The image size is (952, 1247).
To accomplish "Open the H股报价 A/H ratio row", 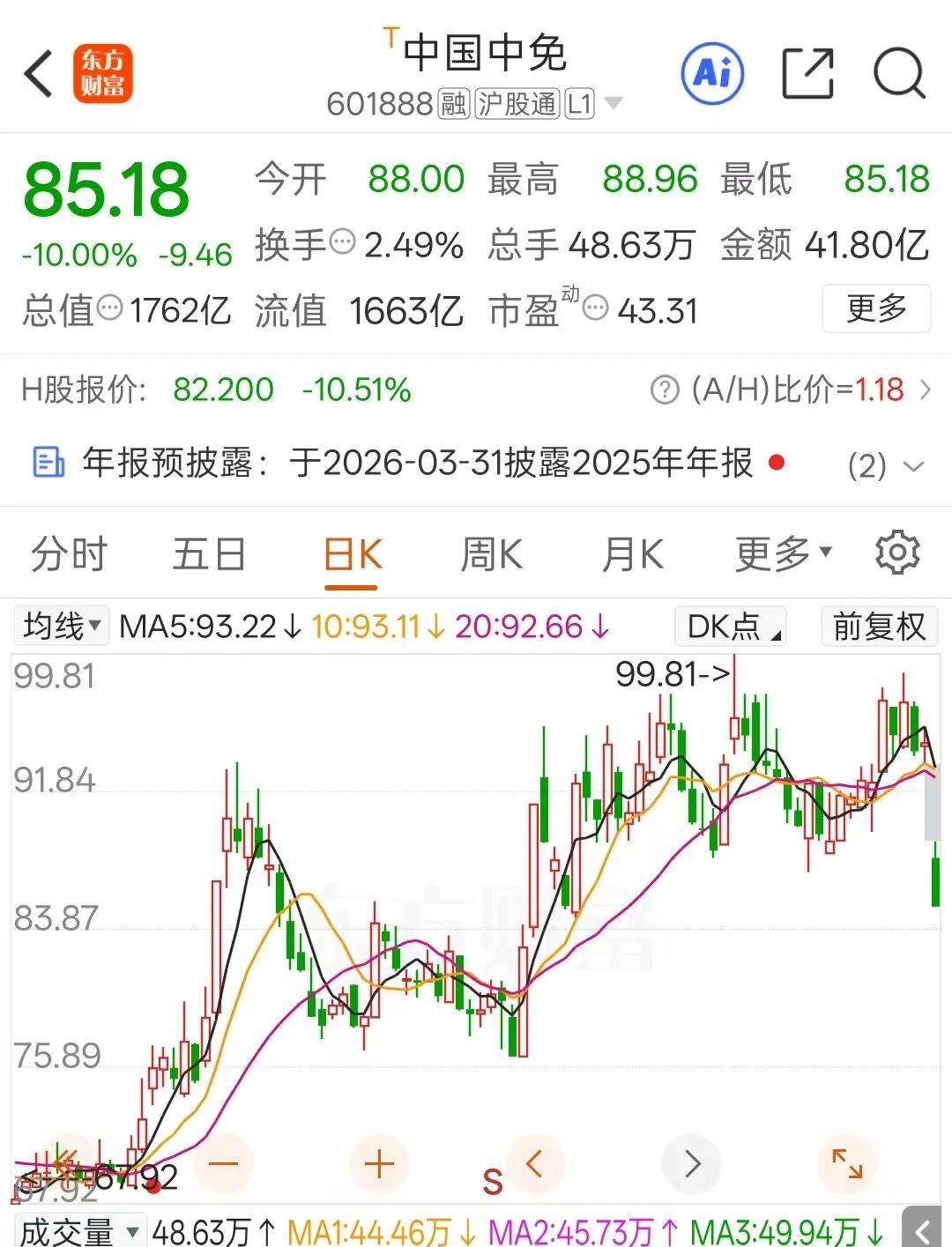I will click(x=476, y=390).
